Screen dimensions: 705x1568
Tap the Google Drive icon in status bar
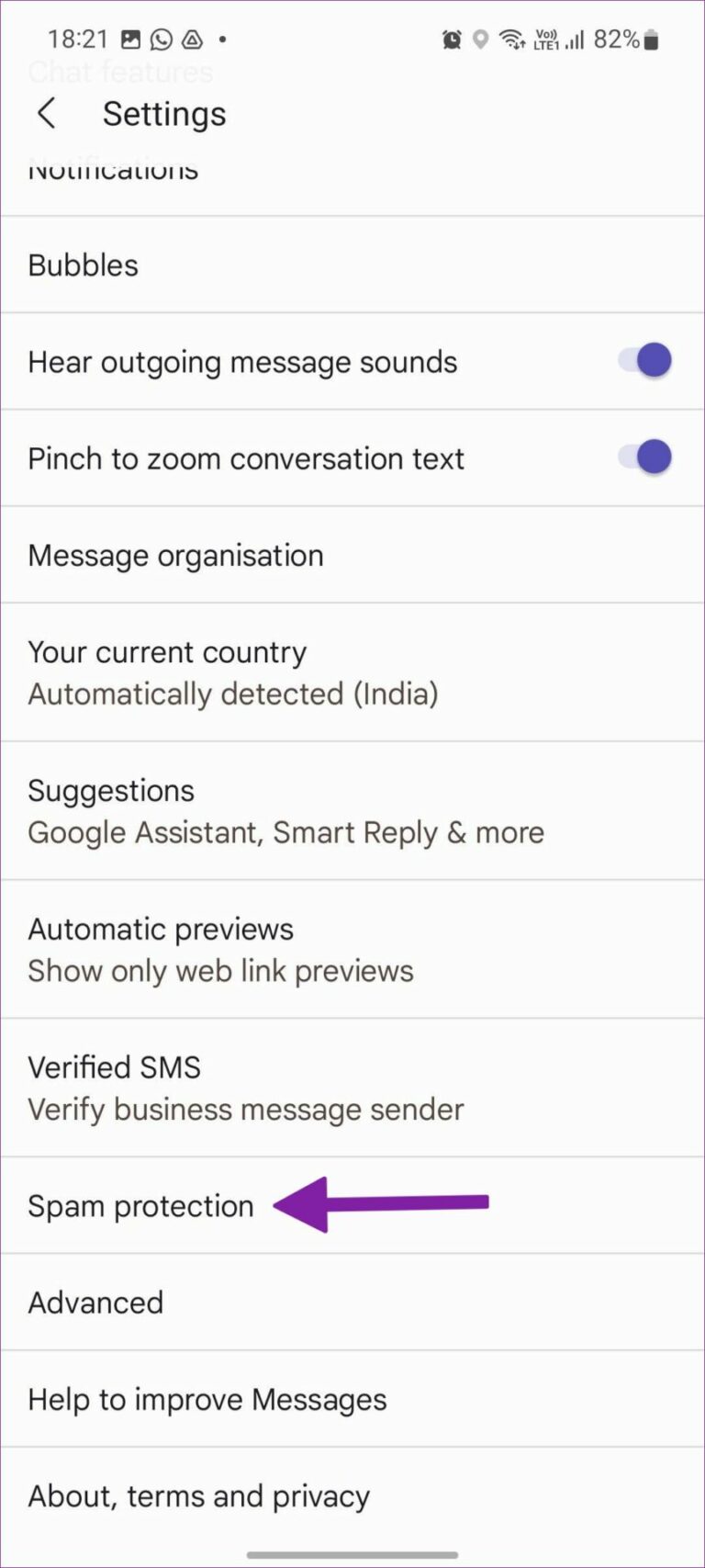[x=192, y=39]
